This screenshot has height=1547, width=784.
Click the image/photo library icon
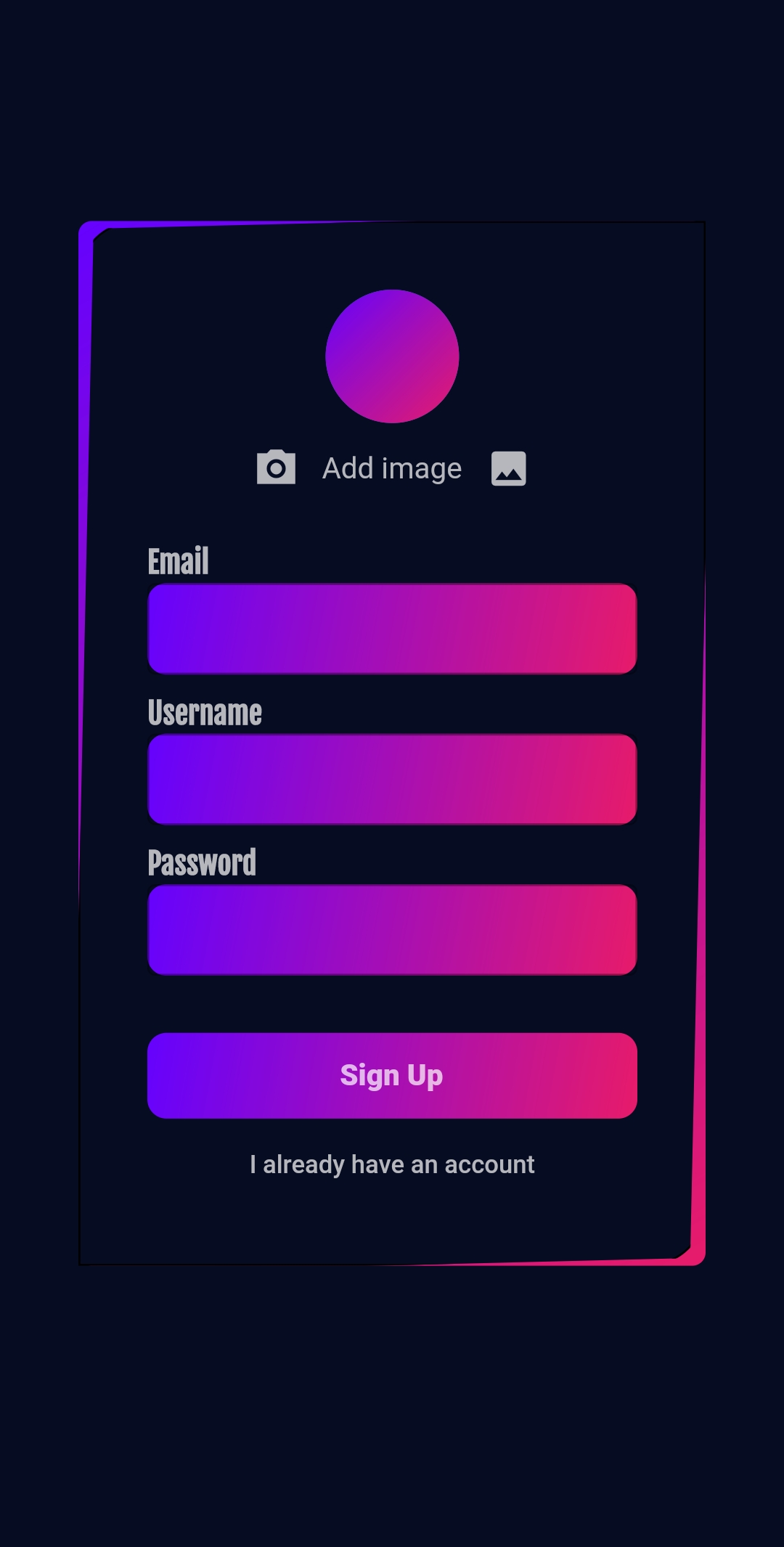[x=509, y=469]
